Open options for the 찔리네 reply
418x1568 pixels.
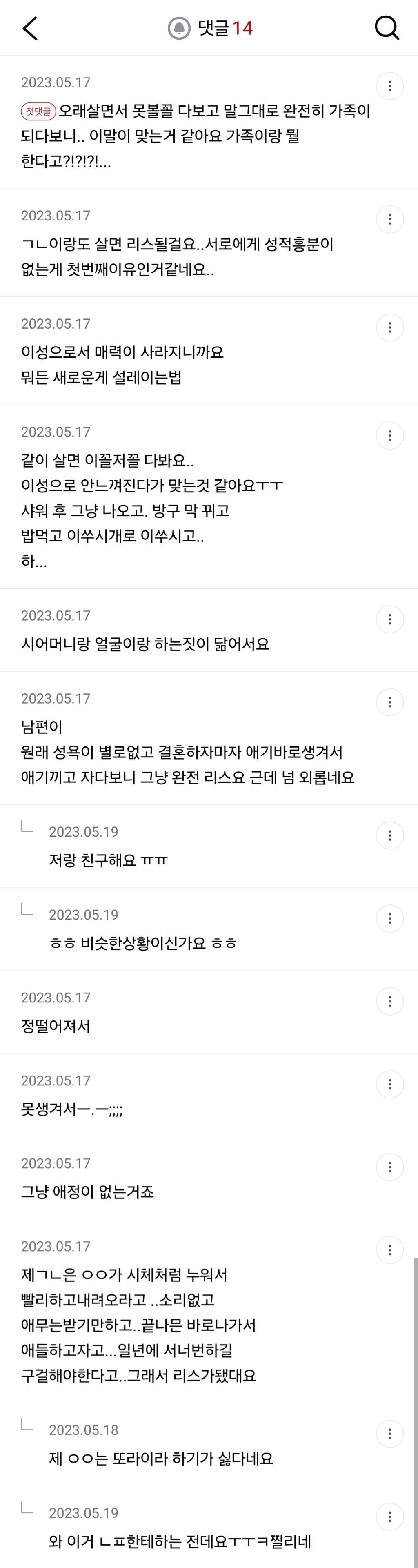pyautogui.click(x=390, y=1517)
